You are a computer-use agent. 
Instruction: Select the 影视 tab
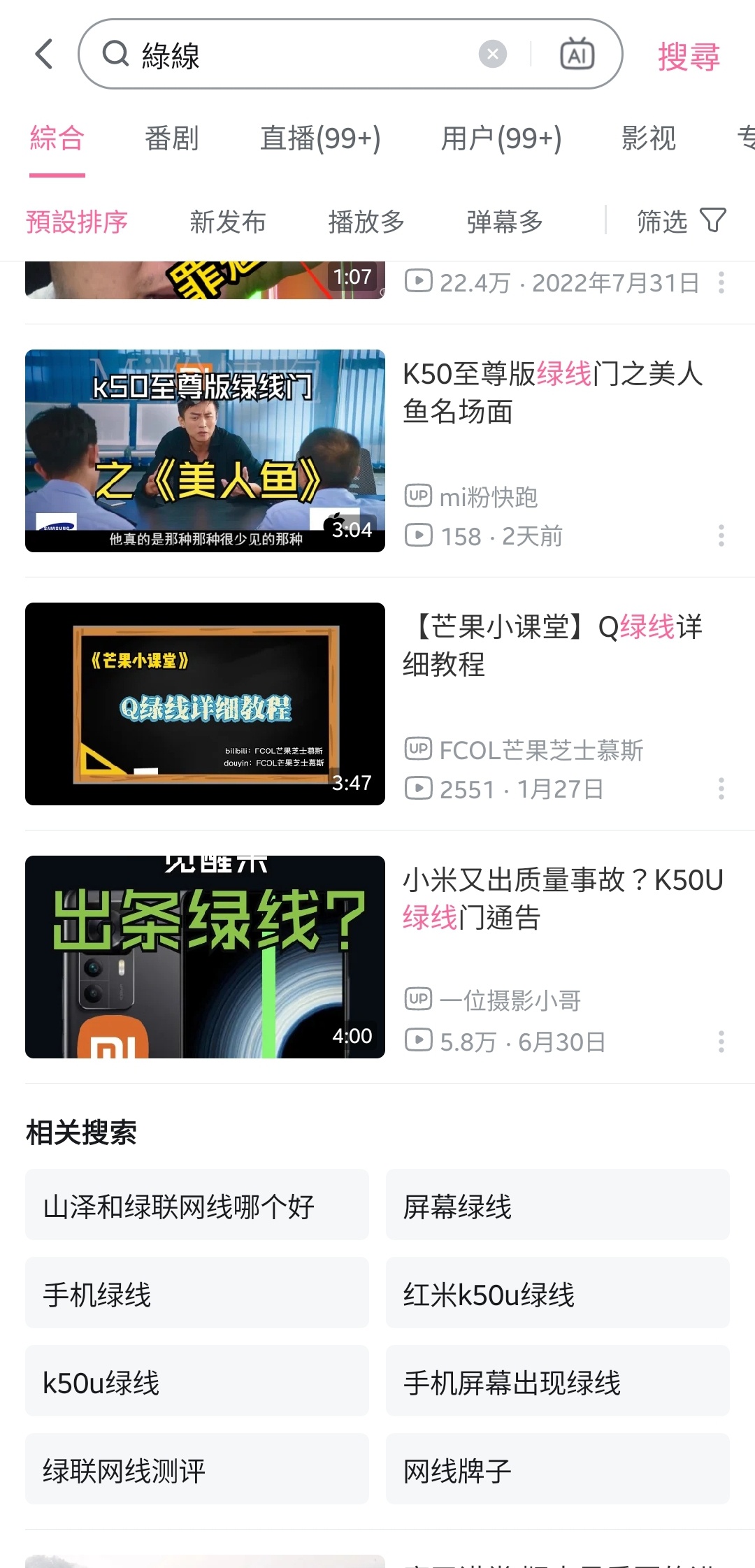tap(649, 138)
